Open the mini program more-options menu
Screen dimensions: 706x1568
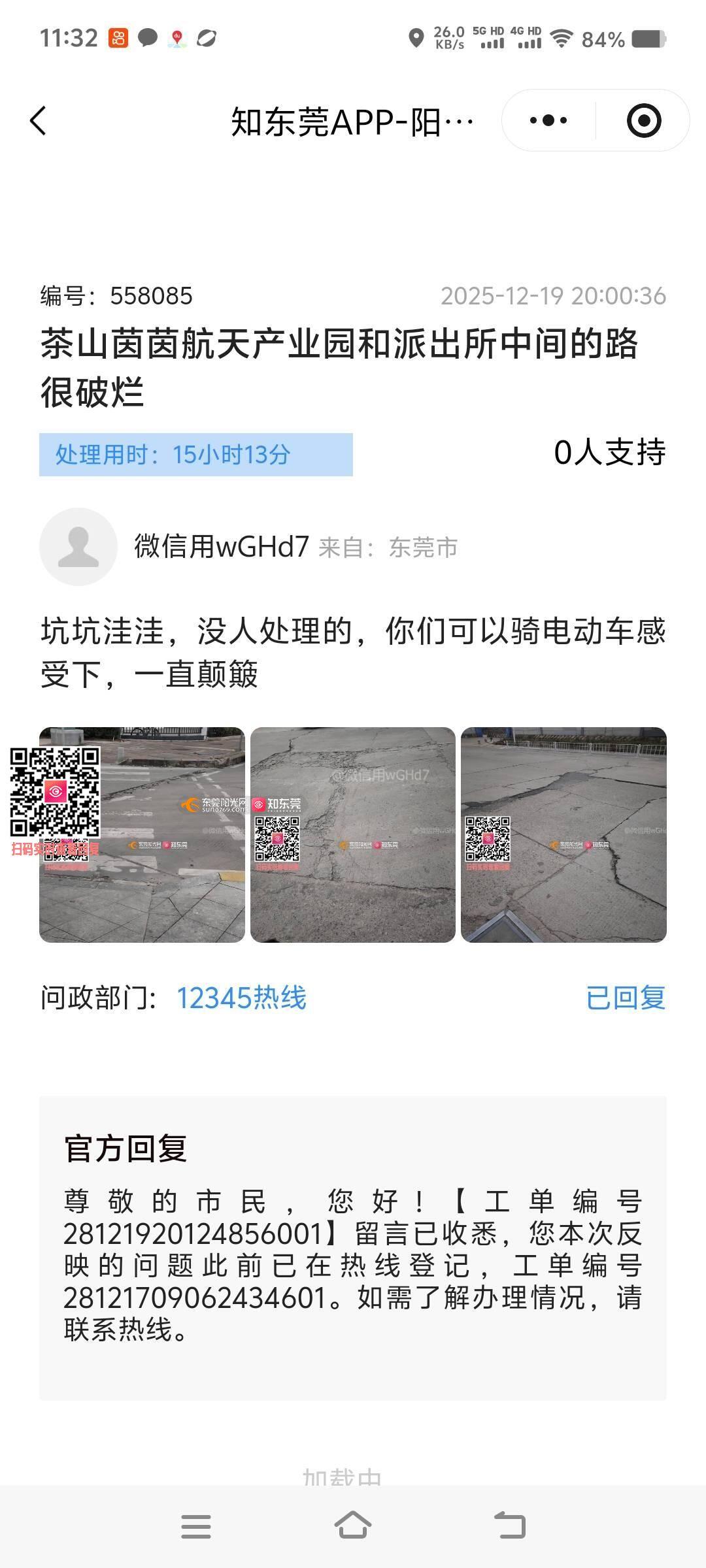pos(548,121)
